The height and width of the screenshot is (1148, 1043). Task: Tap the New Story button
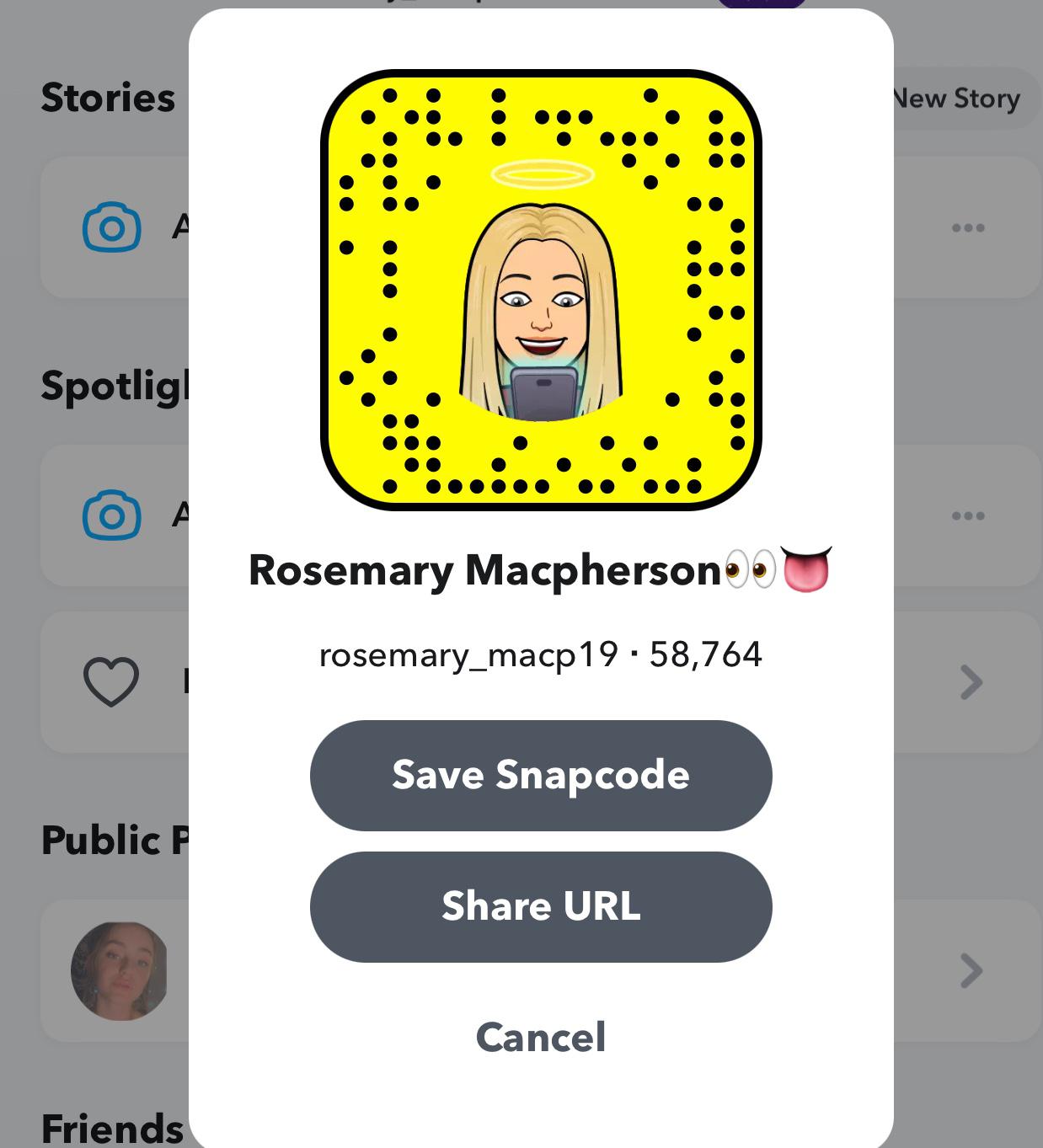pyautogui.click(x=960, y=99)
